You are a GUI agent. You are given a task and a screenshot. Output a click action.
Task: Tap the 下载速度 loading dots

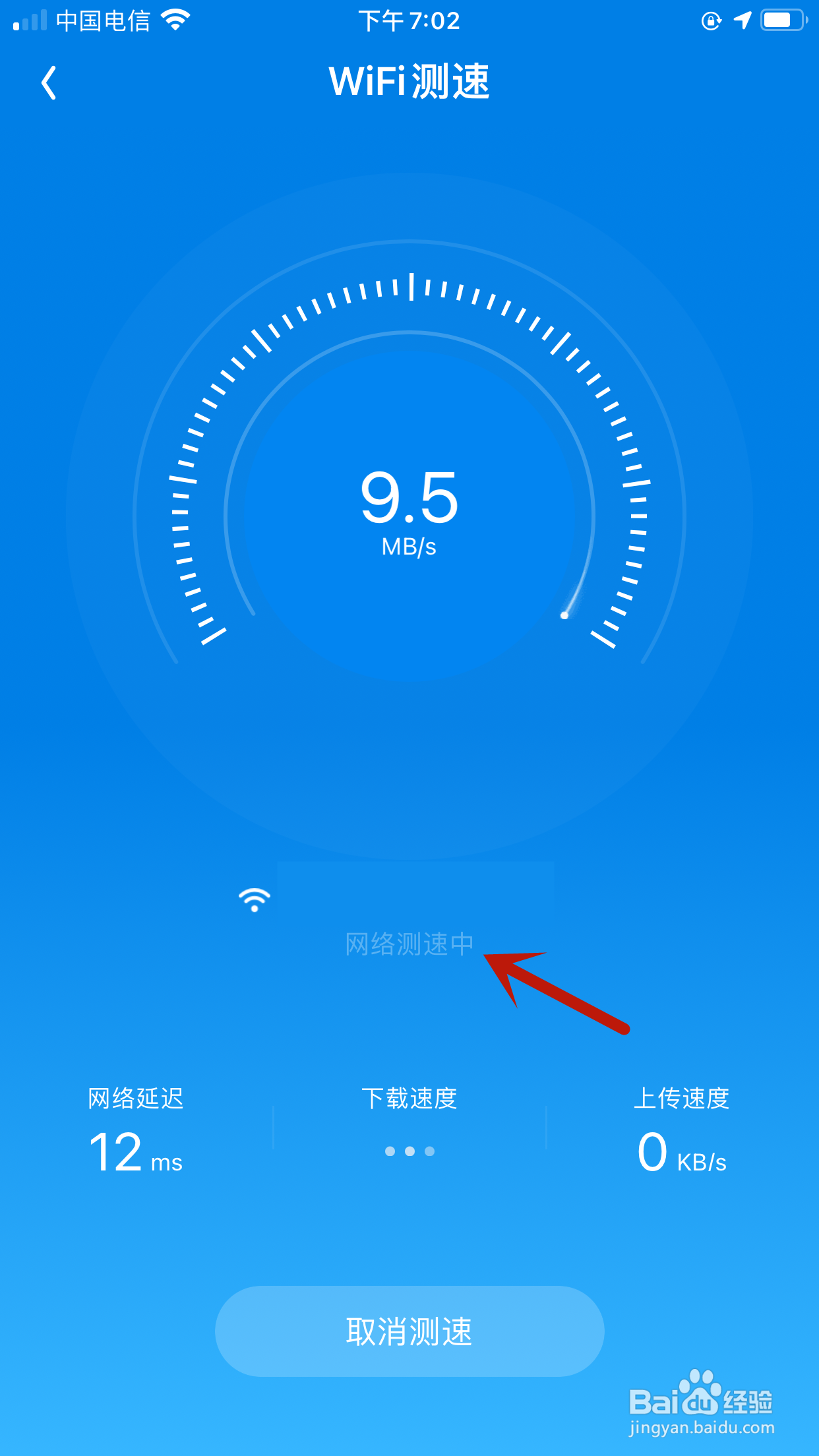pyautogui.click(x=409, y=1151)
